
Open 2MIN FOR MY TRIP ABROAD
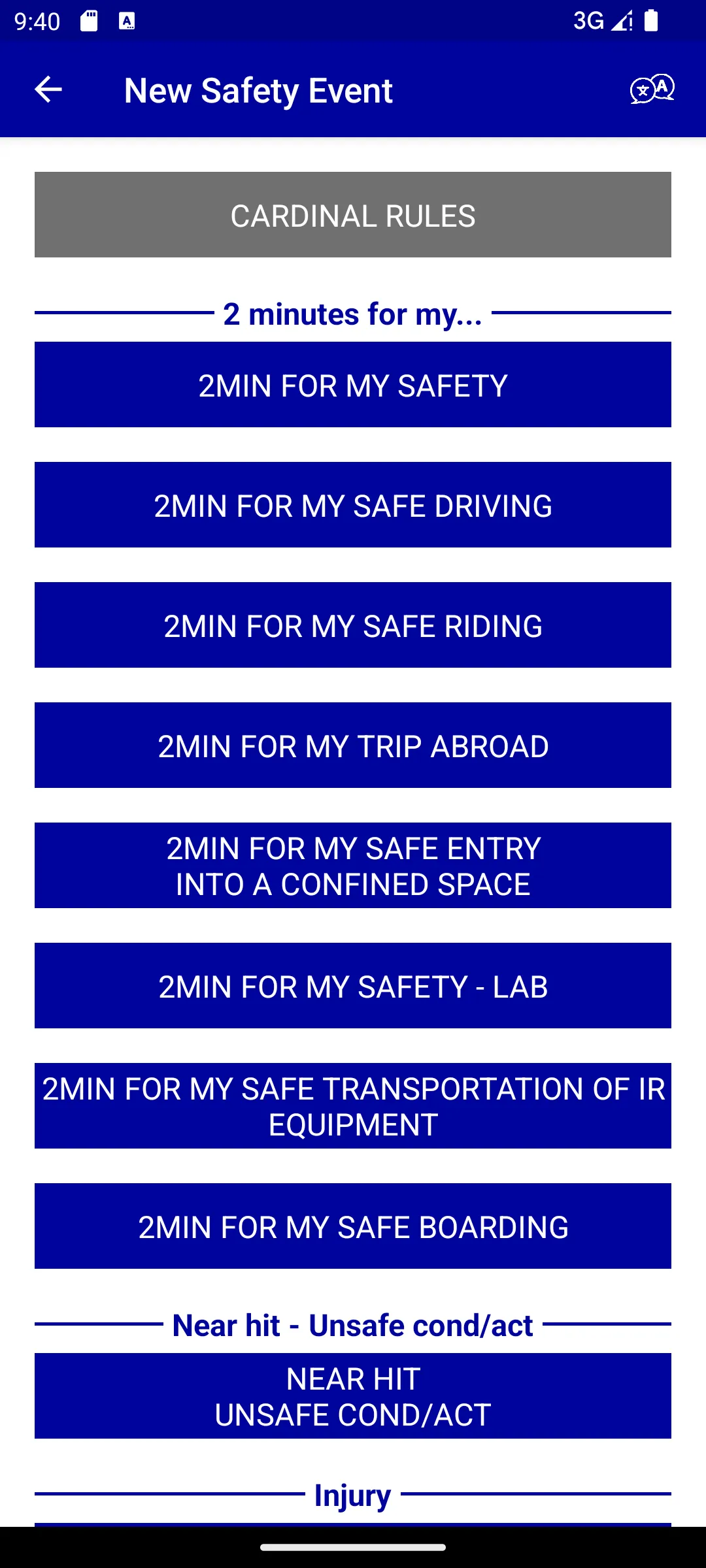click(x=353, y=745)
